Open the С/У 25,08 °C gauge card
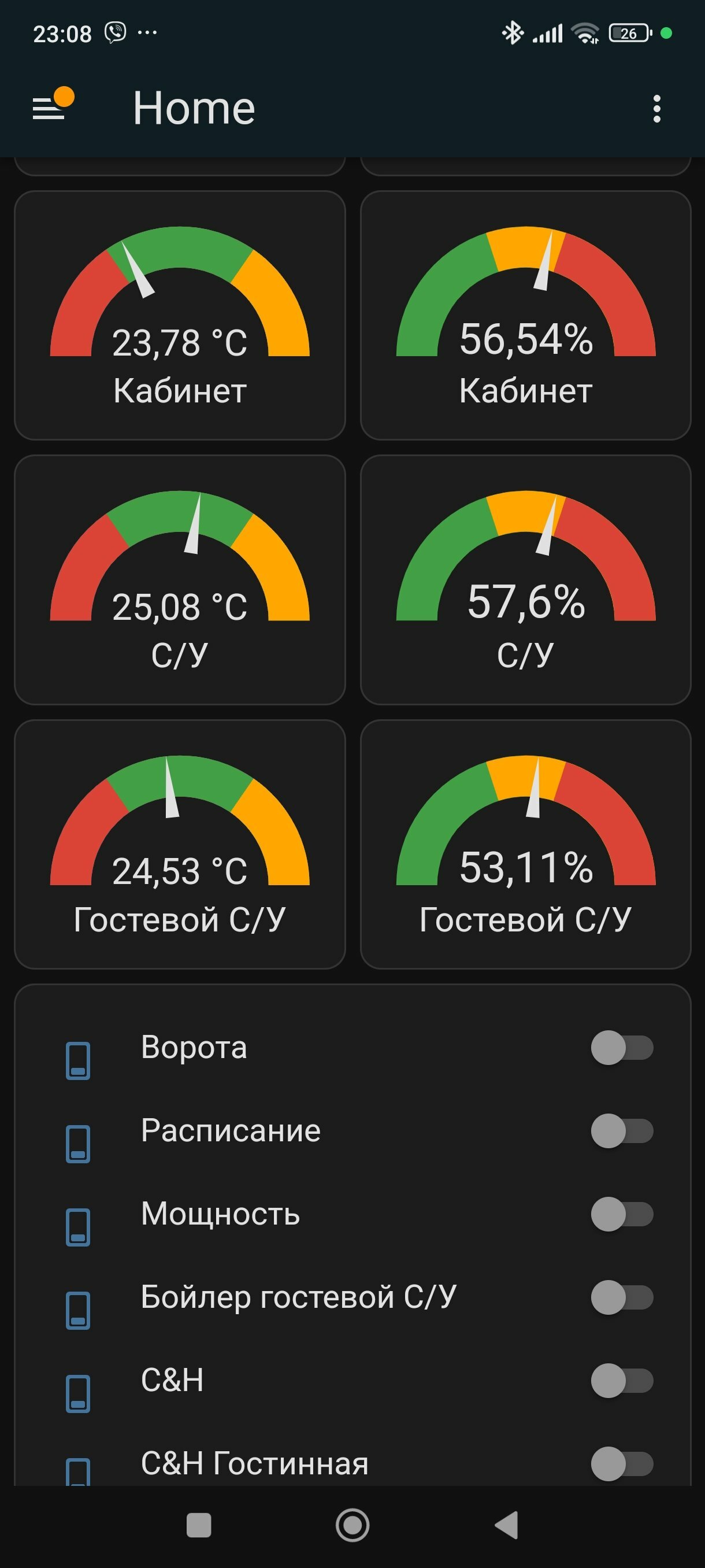Viewport: 705px width, 1568px height. pos(180,579)
